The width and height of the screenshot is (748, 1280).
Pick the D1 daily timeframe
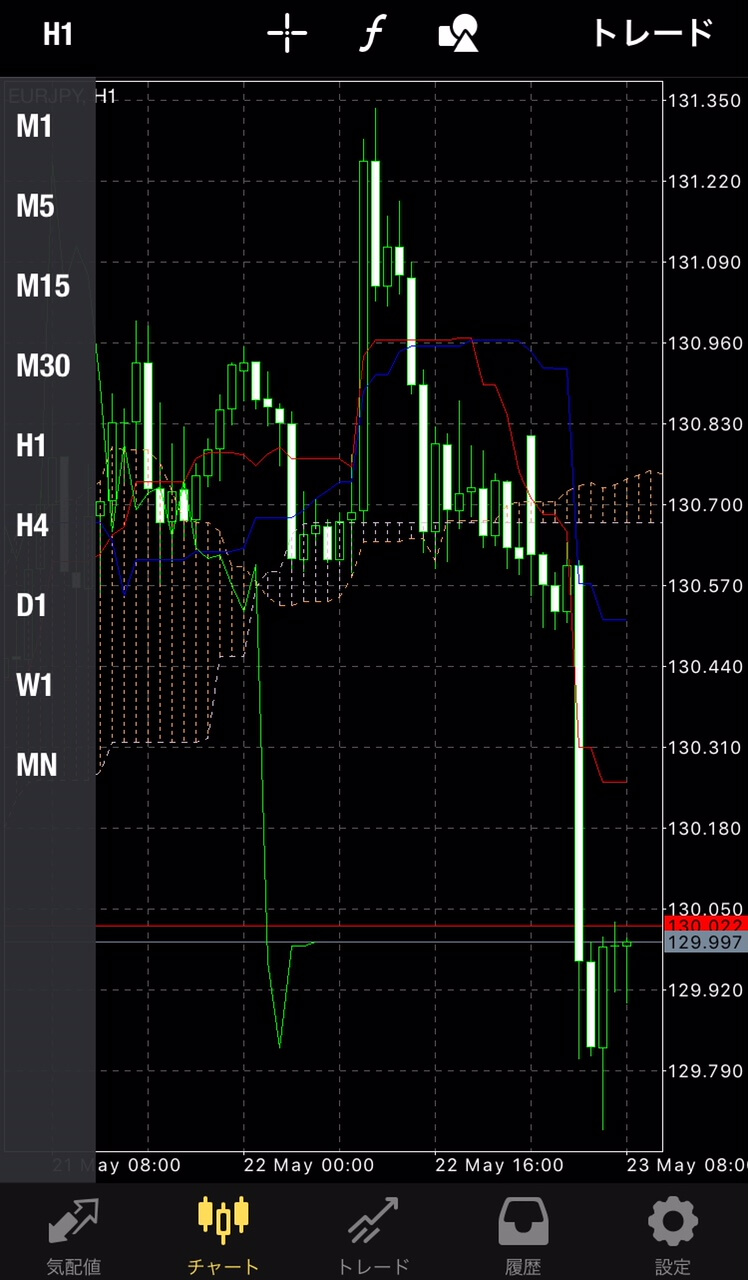(32, 605)
